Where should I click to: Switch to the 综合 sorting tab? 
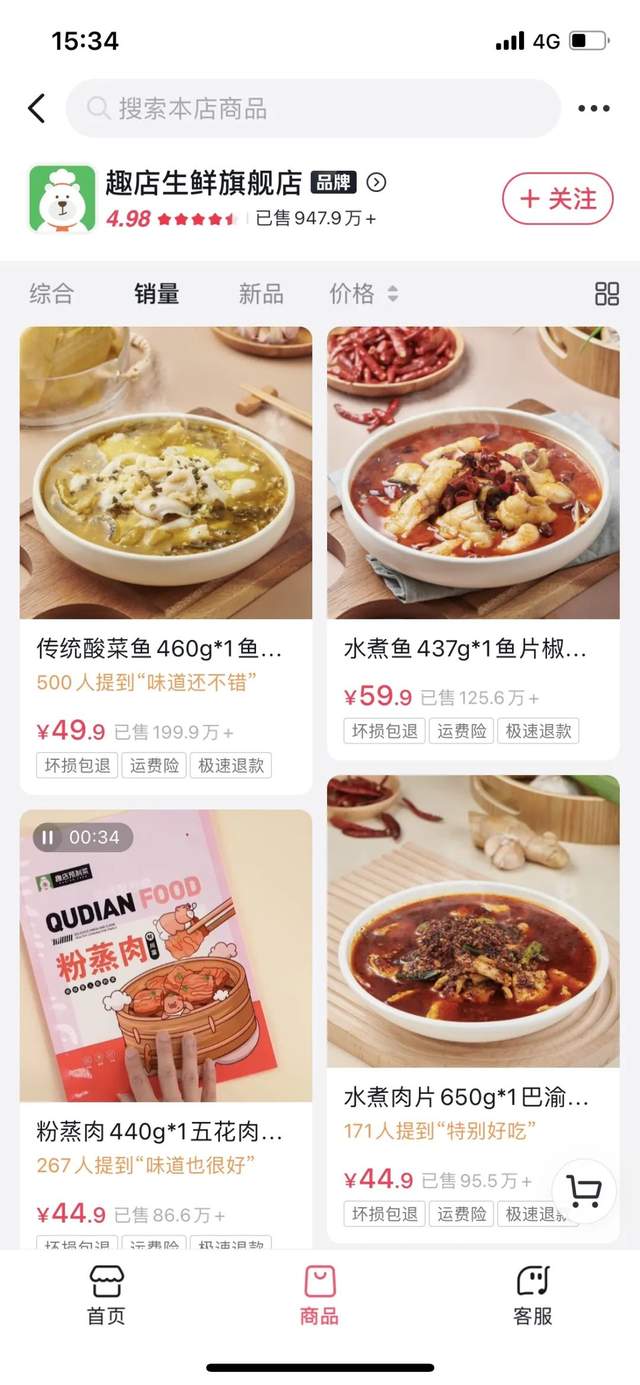pyautogui.click(x=52, y=293)
